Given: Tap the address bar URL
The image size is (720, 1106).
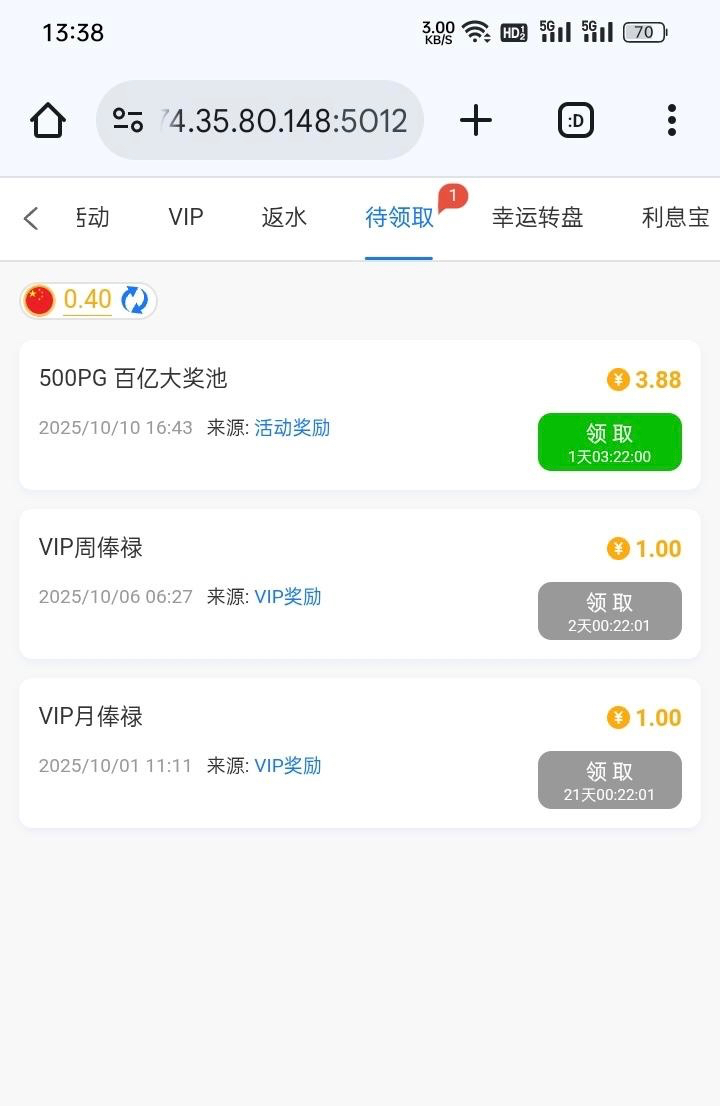Looking at the screenshot, I should pos(283,121).
